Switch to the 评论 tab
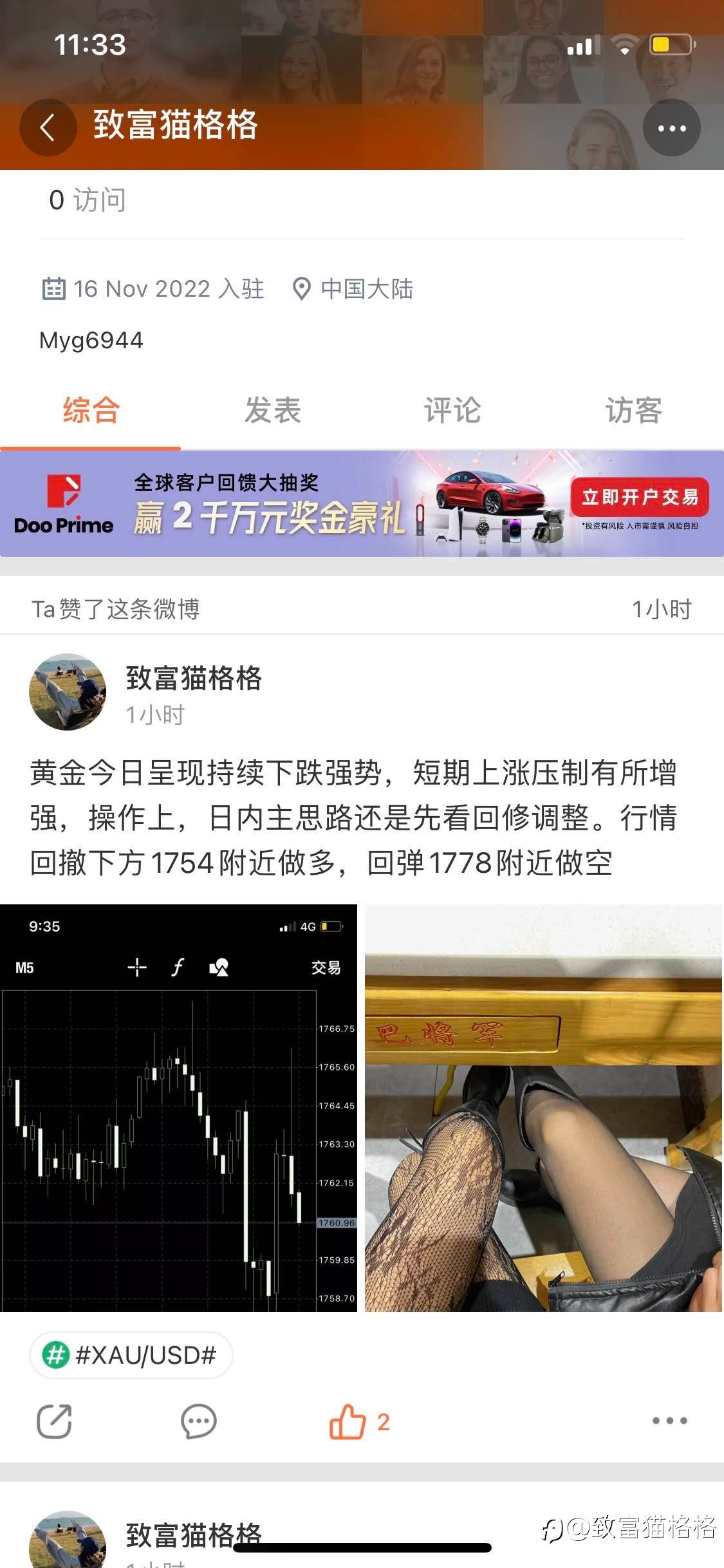The width and height of the screenshot is (724, 1568). point(452,410)
